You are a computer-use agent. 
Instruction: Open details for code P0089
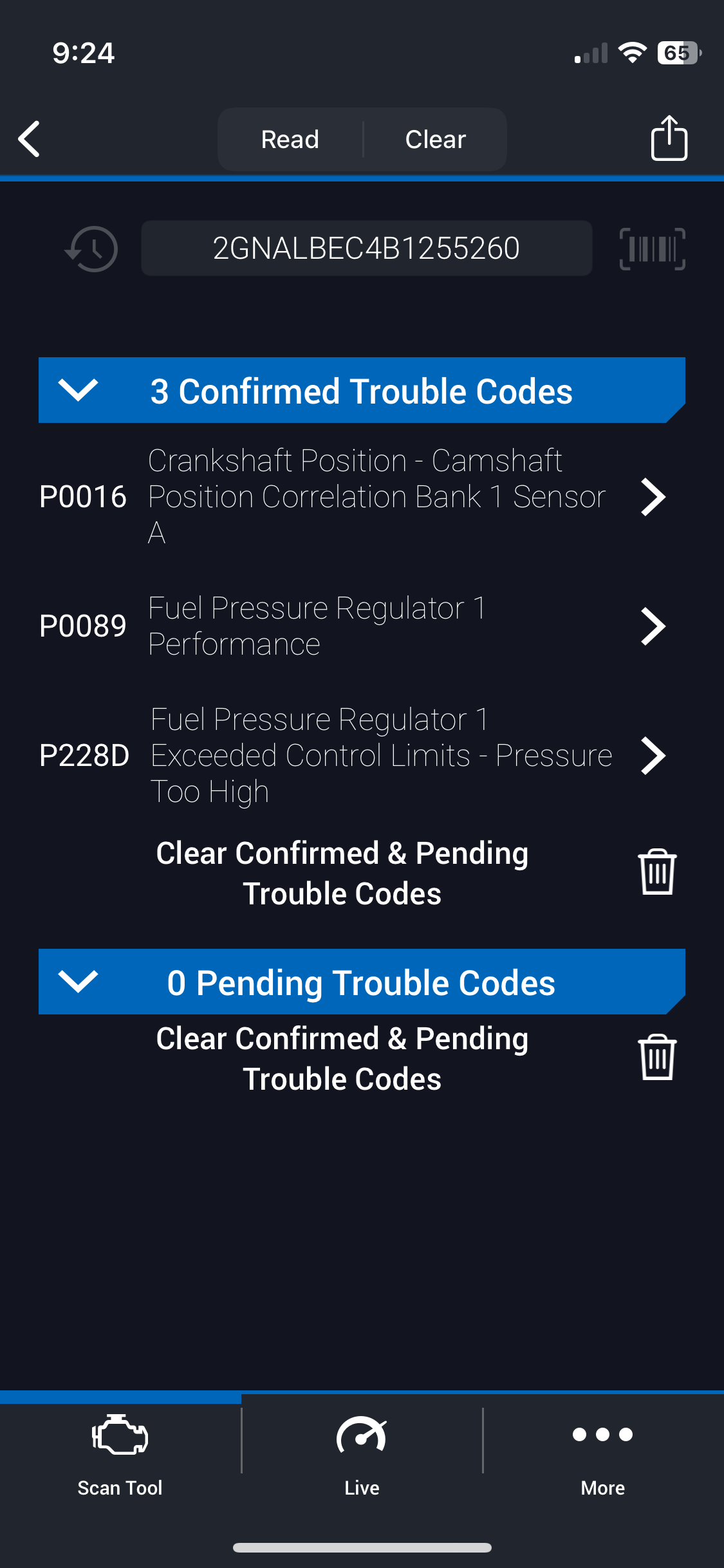[362, 626]
